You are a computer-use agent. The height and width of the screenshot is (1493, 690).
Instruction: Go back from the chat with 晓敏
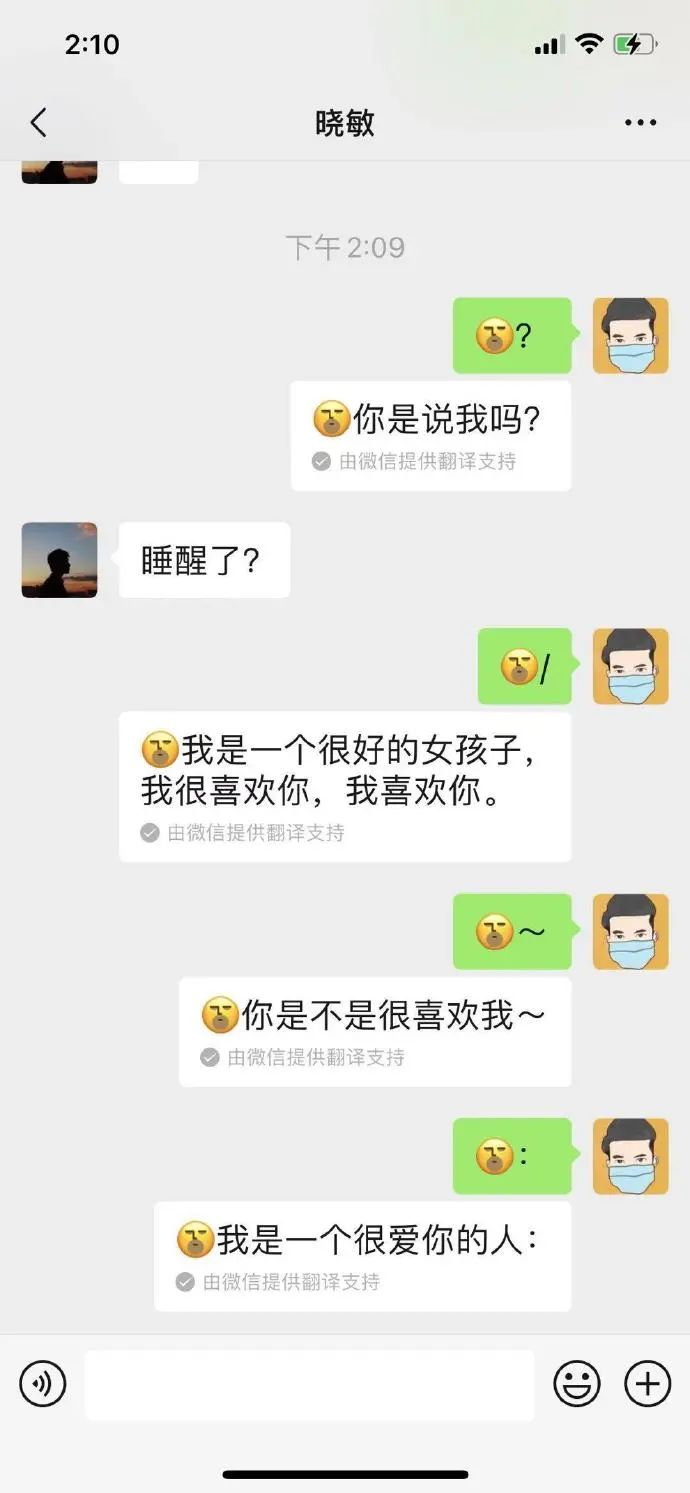tap(38, 123)
